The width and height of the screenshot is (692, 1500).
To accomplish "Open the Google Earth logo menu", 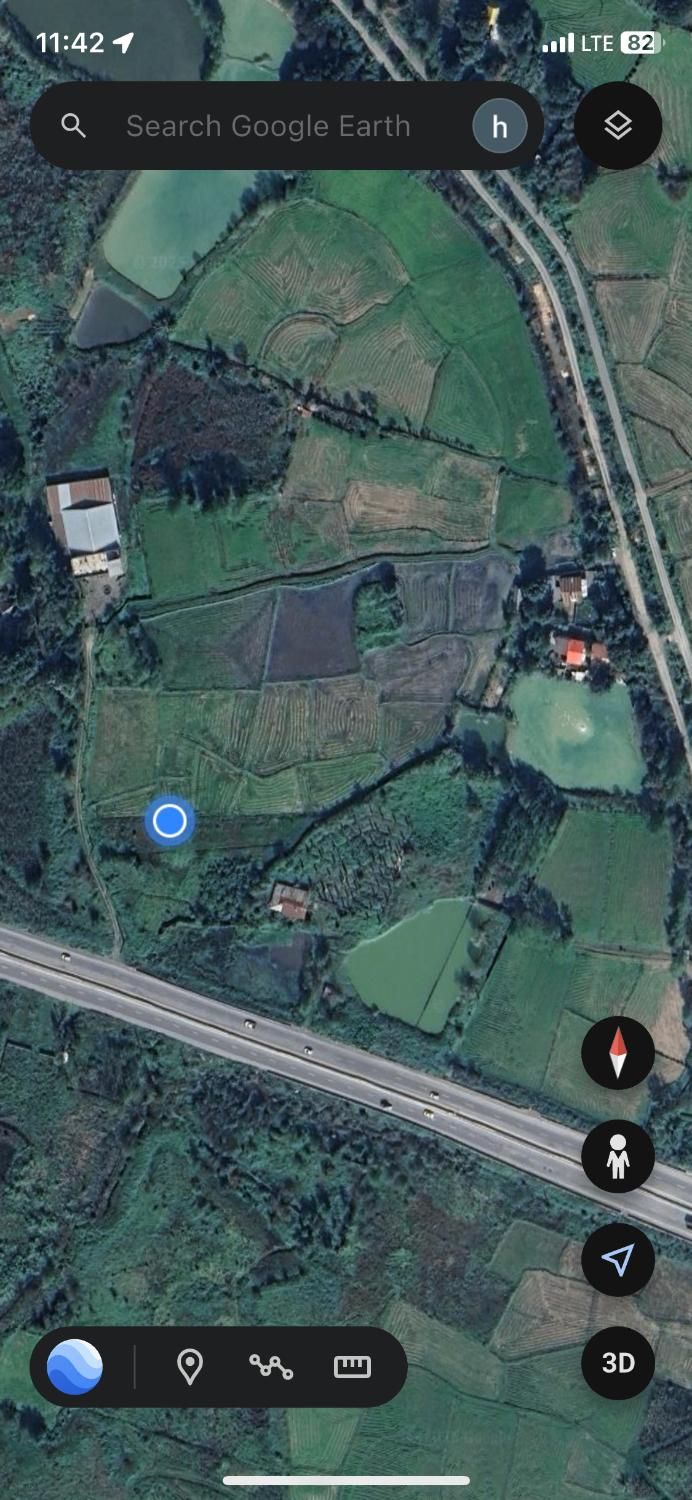I will (75, 1366).
